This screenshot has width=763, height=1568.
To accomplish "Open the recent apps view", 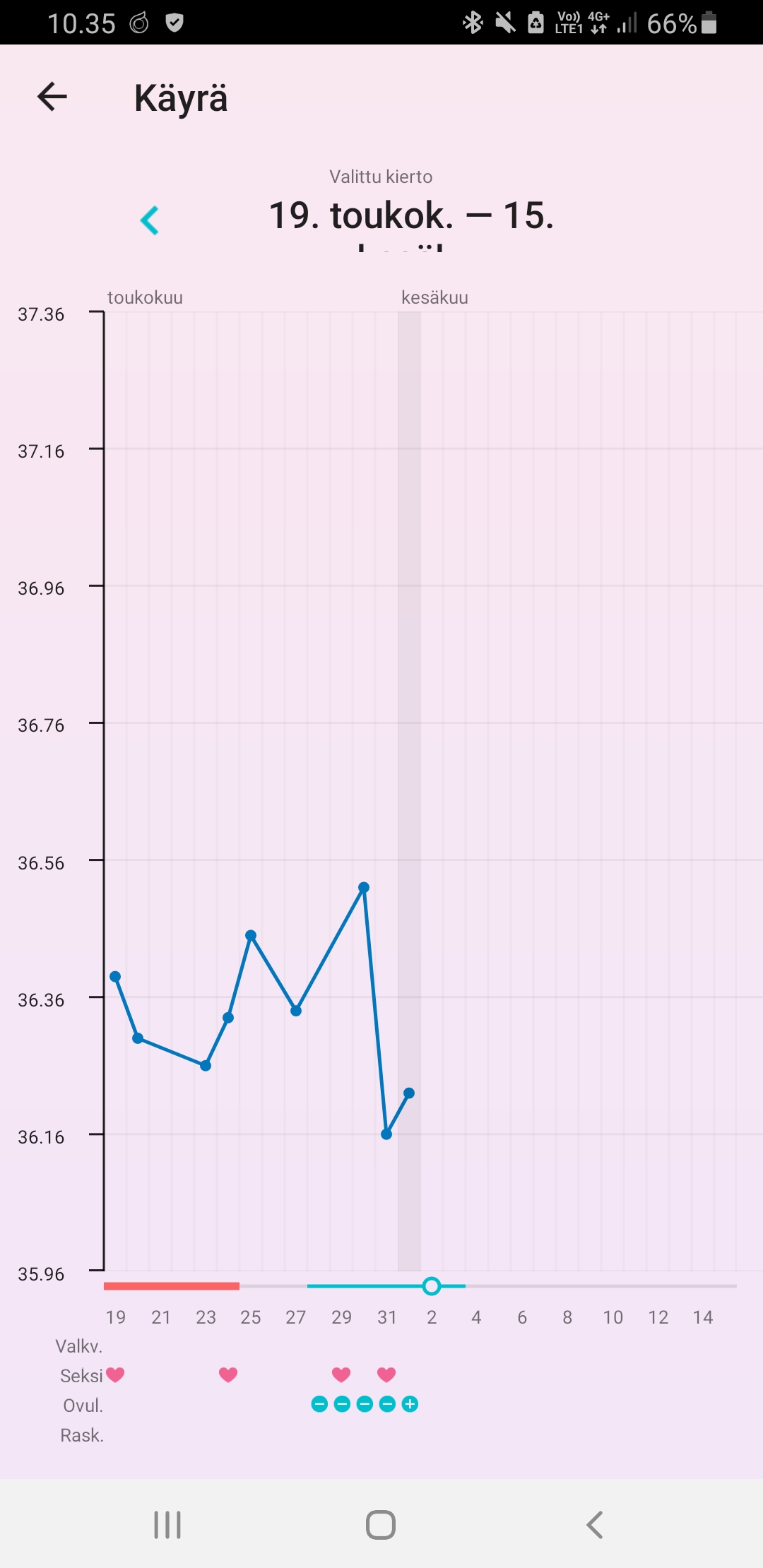I will click(167, 1524).
